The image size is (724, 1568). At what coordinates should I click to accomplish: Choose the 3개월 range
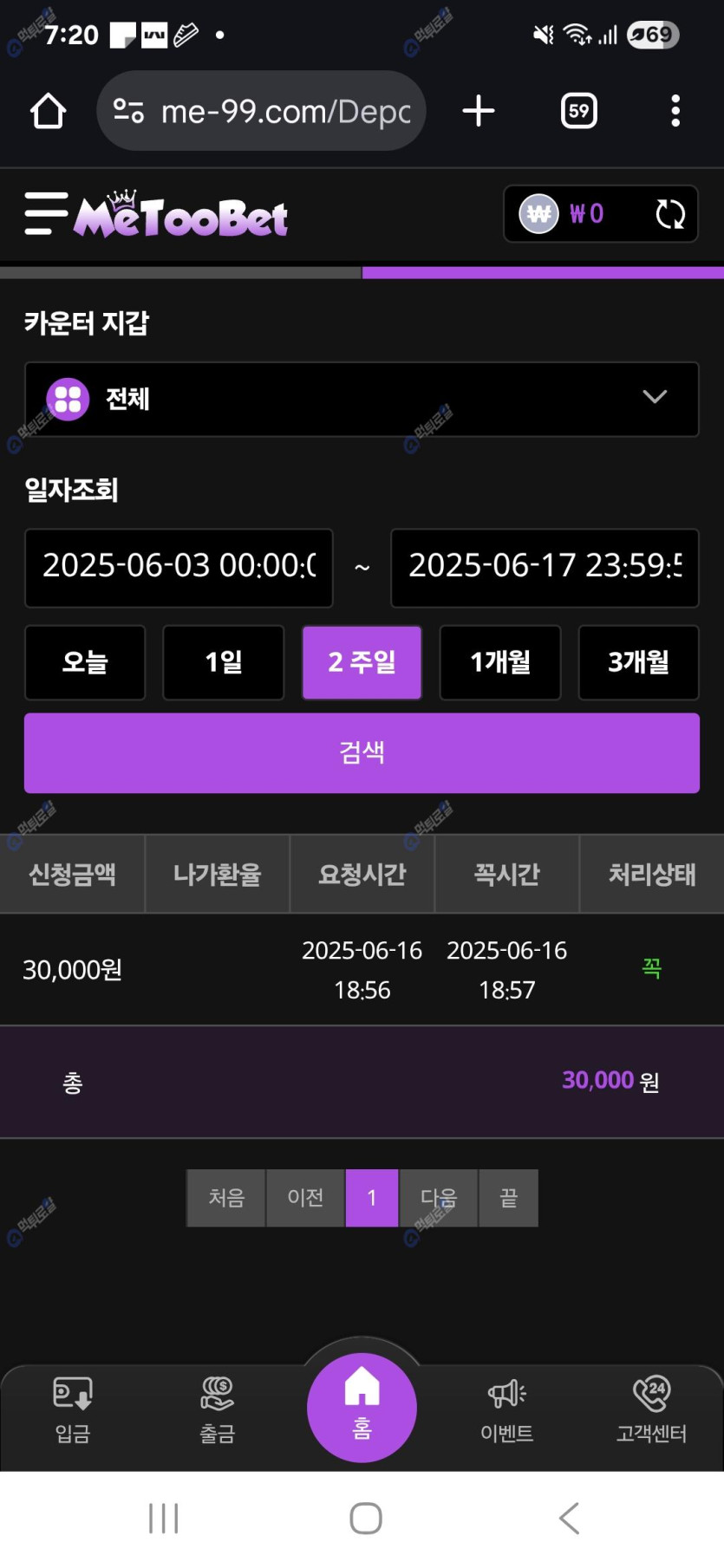638,662
